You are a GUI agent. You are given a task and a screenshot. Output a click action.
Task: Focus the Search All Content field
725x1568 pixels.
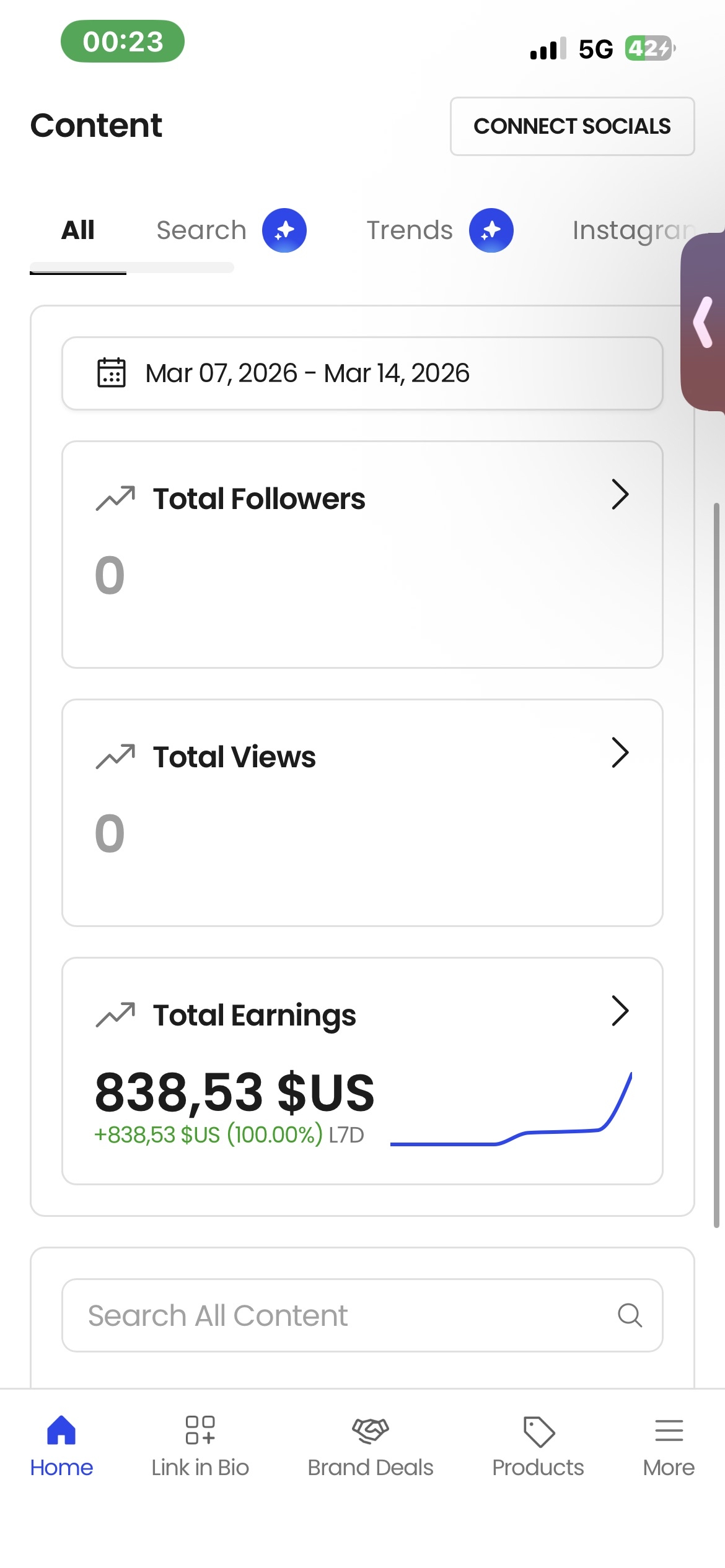(347, 1315)
